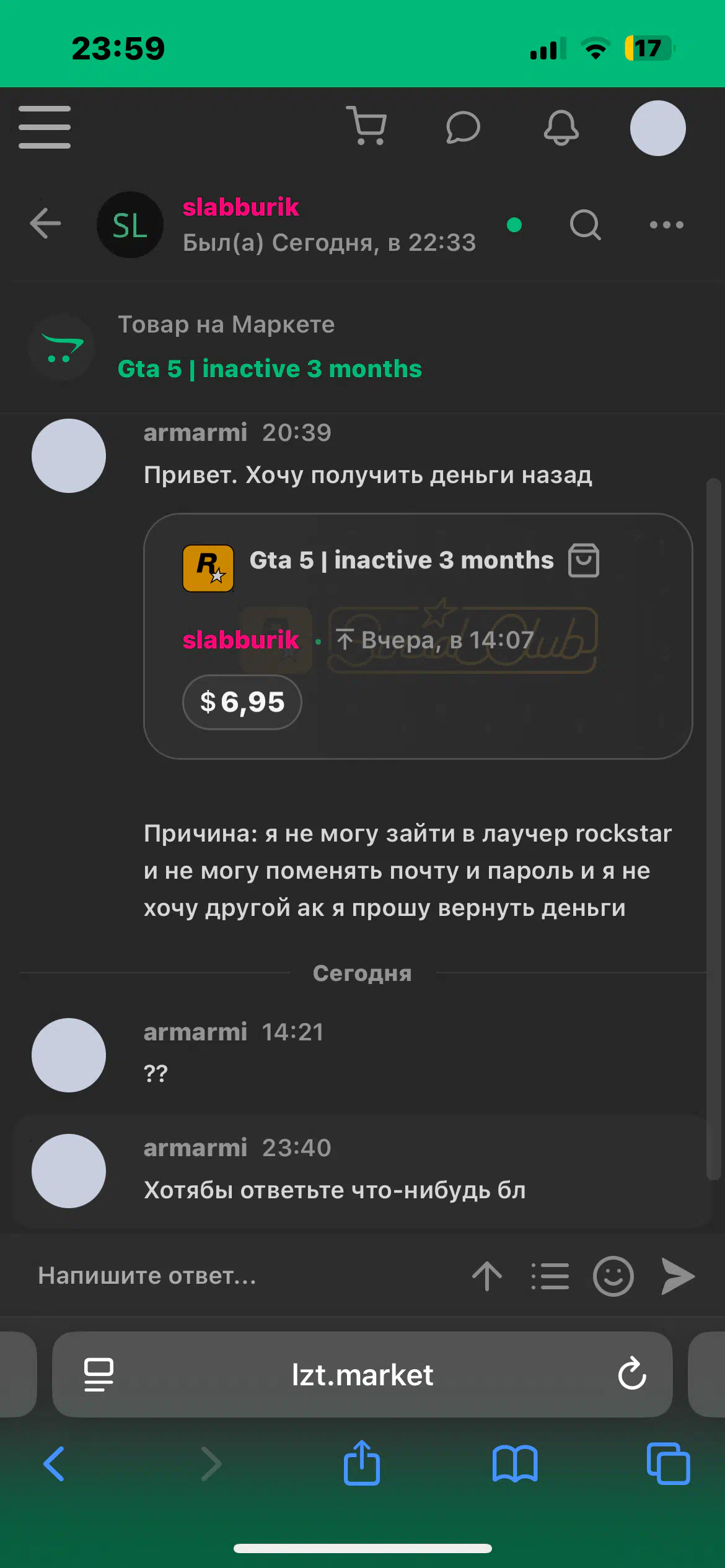Open Safari tabs overview
The image size is (725, 1568).
668,1463
